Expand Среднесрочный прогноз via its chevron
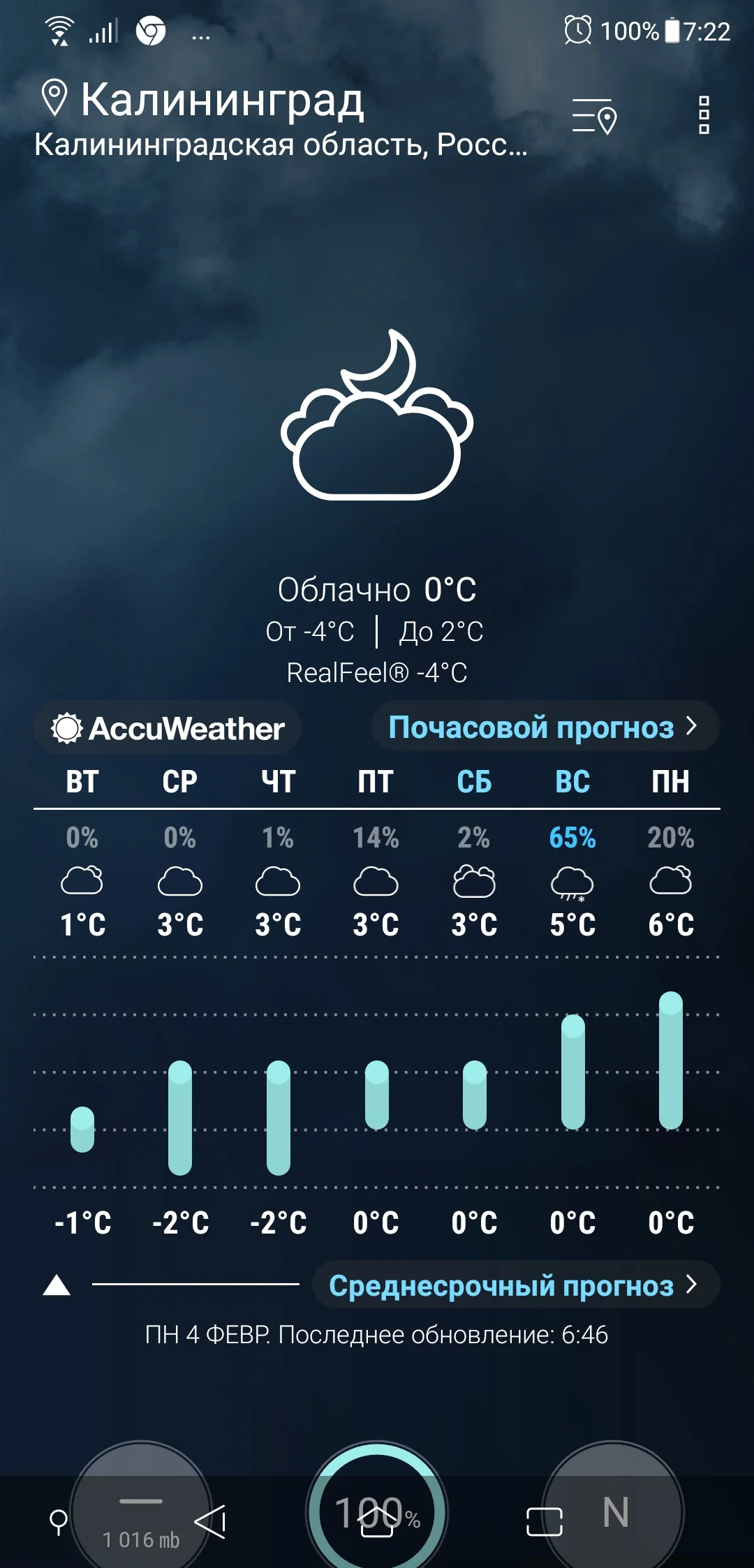 691,1285
